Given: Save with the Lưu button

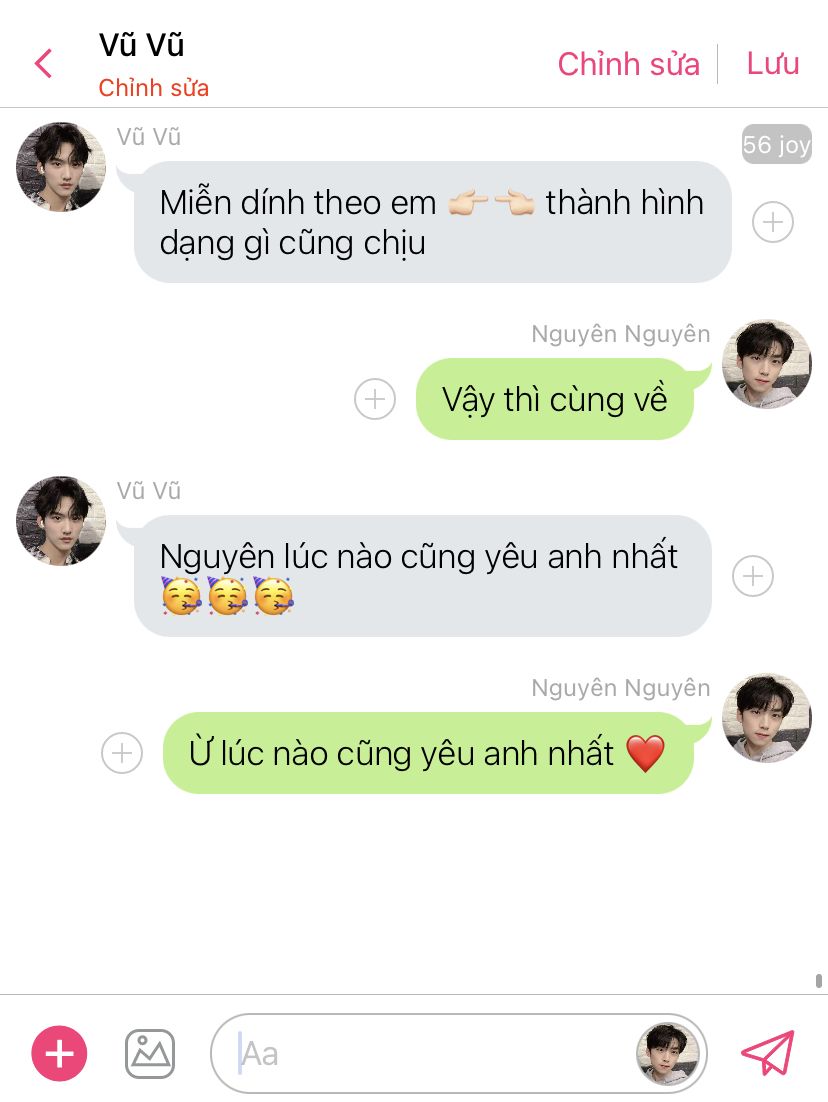Looking at the screenshot, I should click(x=773, y=64).
